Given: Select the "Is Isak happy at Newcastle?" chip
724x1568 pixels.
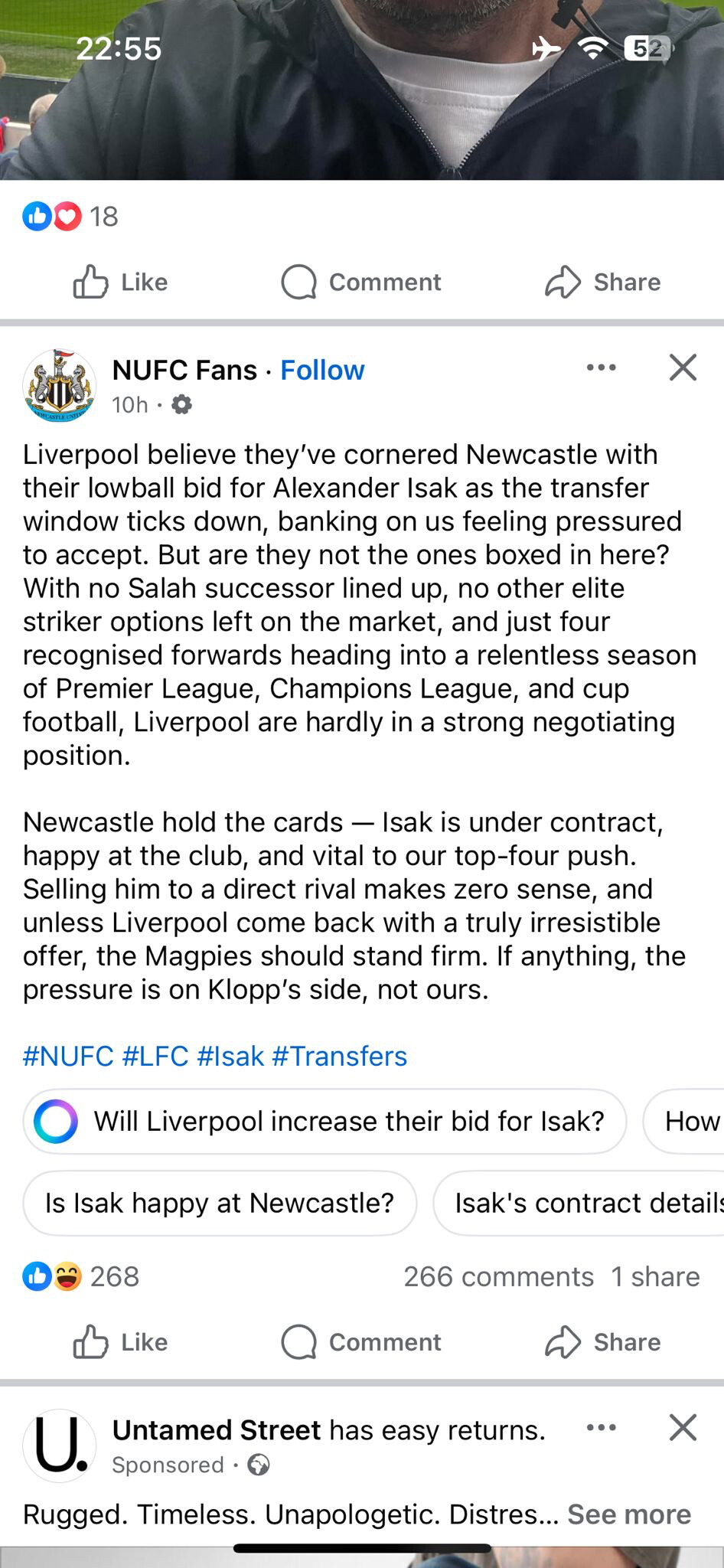Looking at the screenshot, I should coord(220,1203).
